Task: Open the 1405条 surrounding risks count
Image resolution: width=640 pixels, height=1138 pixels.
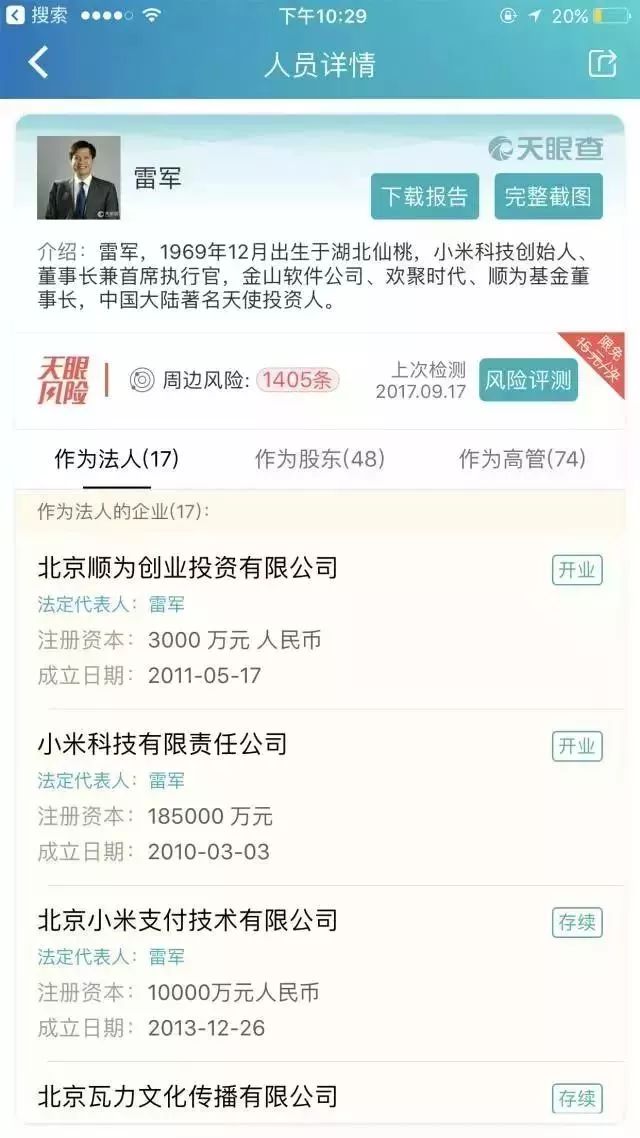Action: tap(296, 380)
